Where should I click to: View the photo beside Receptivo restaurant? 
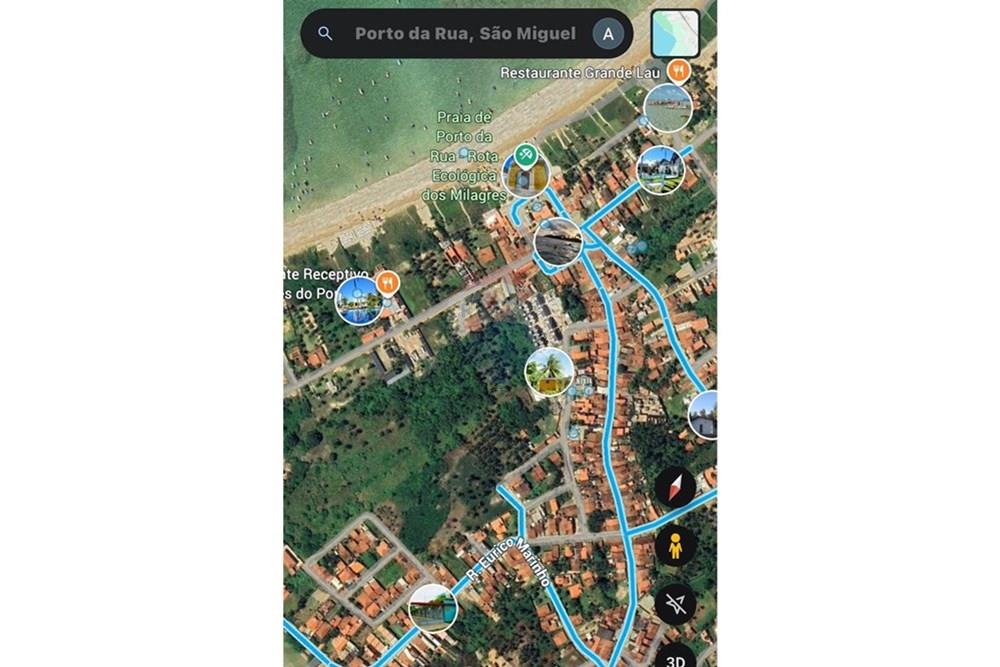(x=359, y=301)
